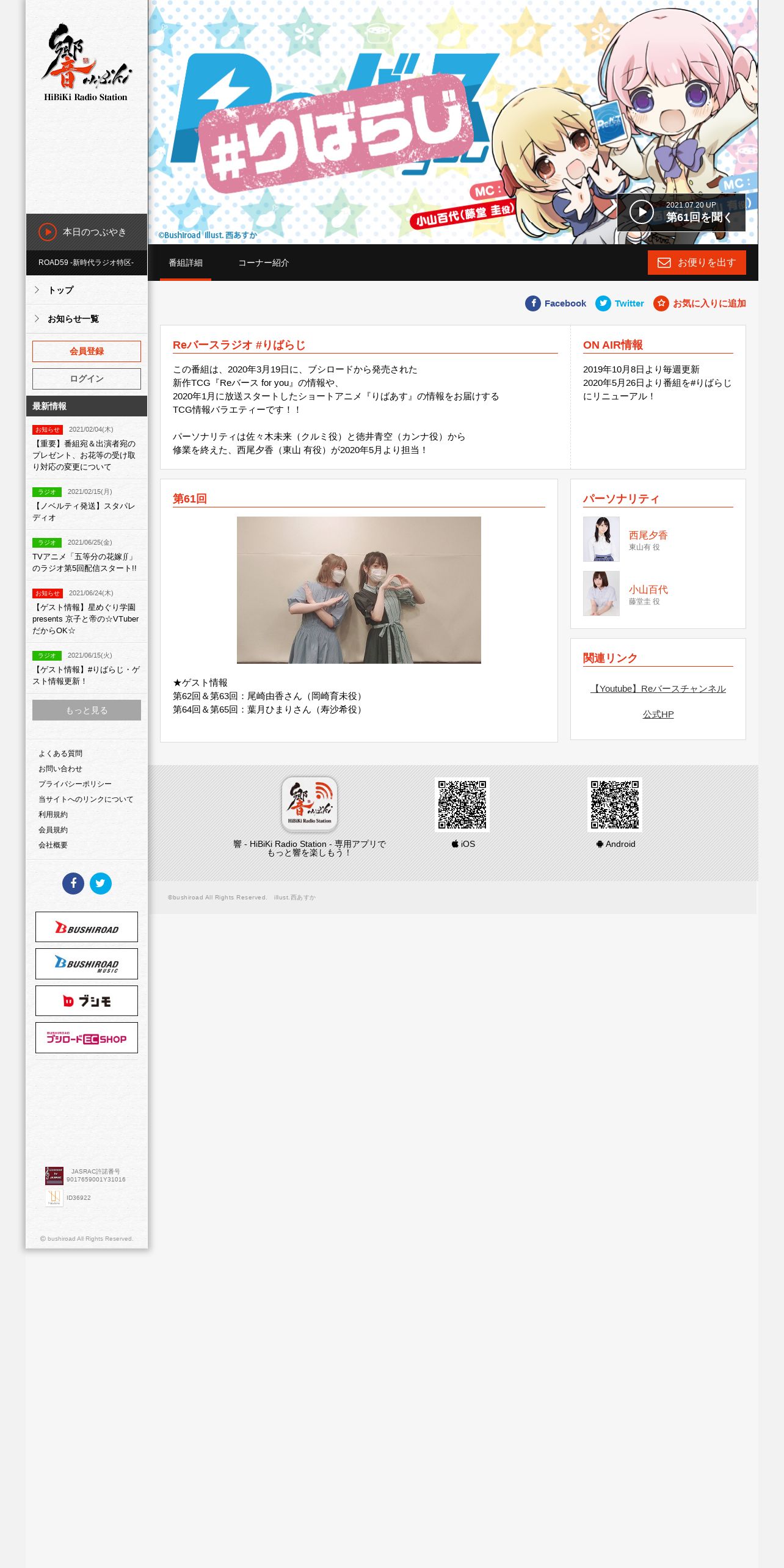Open お知らせ一覧 in sidebar
The height and width of the screenshot is (1568, 784).
point(87,319)
